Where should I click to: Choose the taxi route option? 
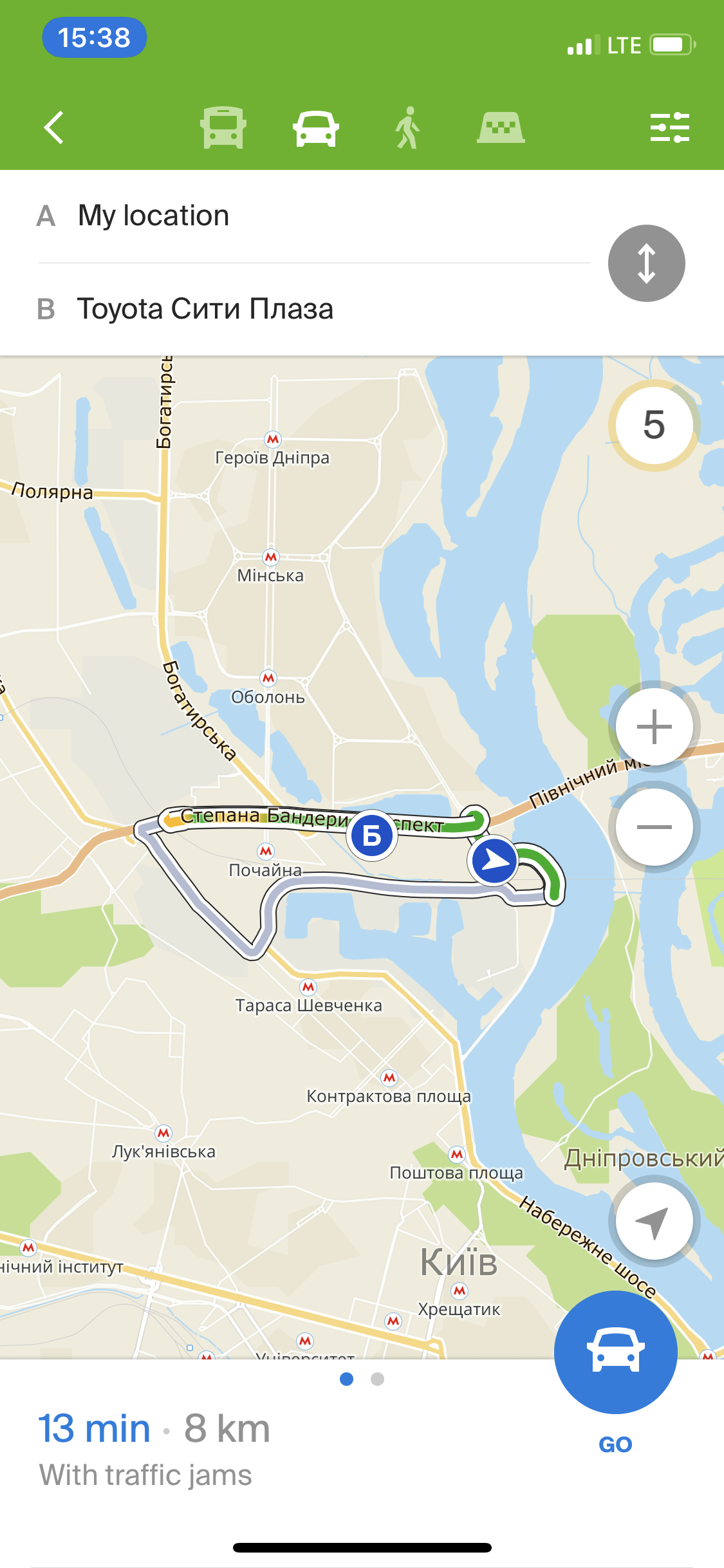tap(501, 127)
